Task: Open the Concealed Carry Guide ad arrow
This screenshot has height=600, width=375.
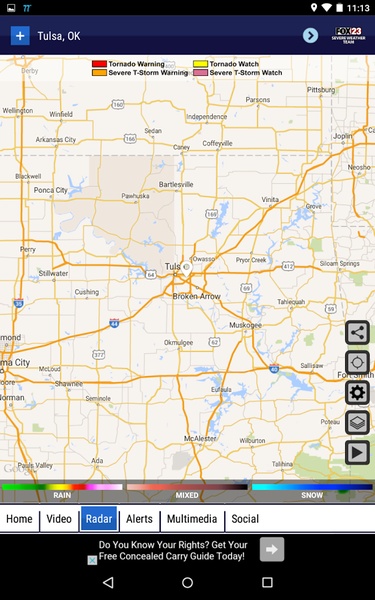Action: [272, 549]
